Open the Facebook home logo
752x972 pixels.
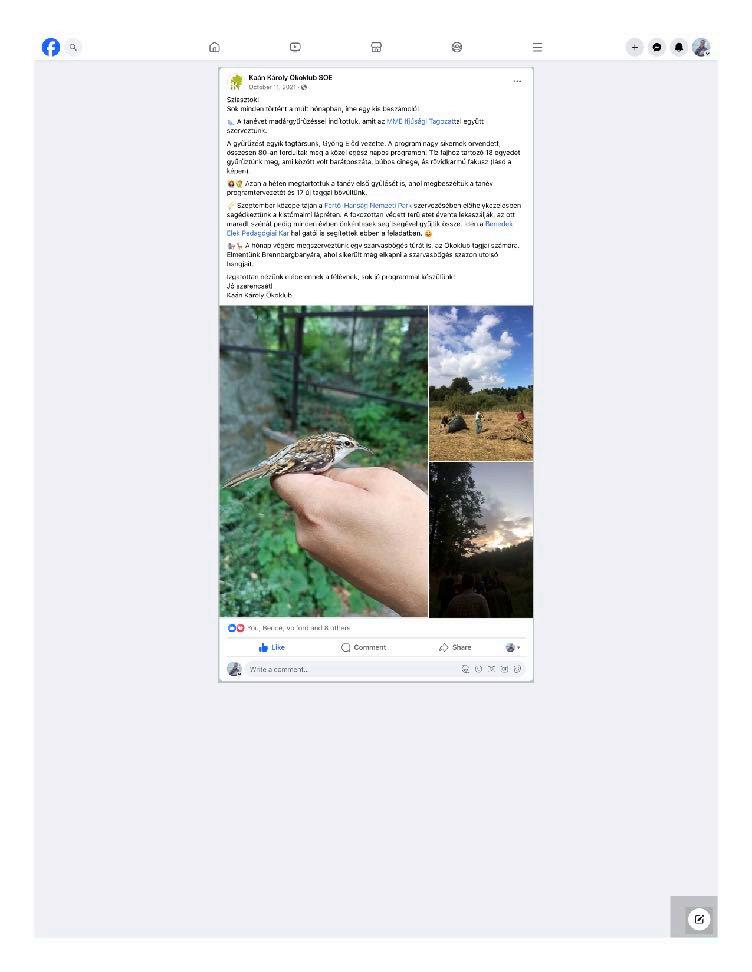(x=51, y=47)
